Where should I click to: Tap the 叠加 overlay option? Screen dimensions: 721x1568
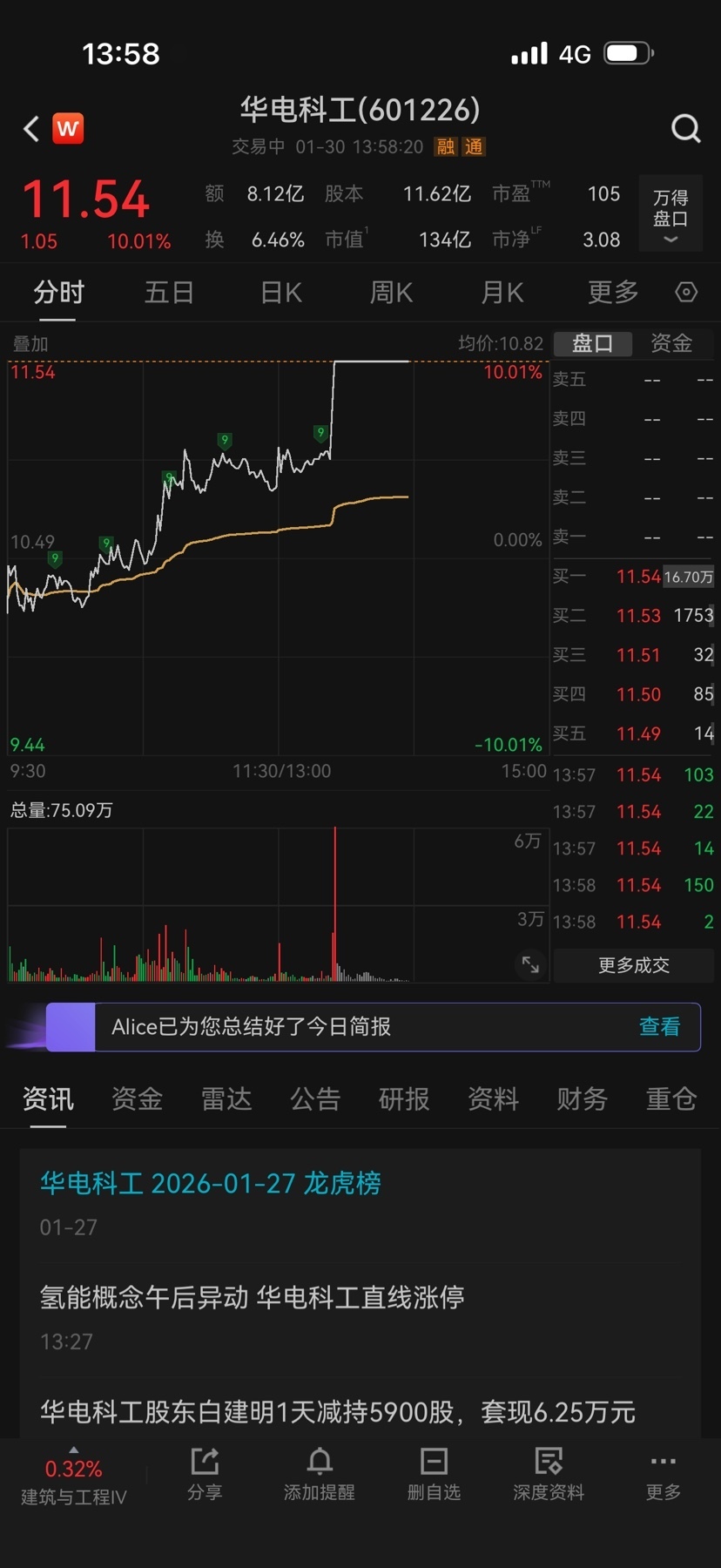click(x=30, y=344)
